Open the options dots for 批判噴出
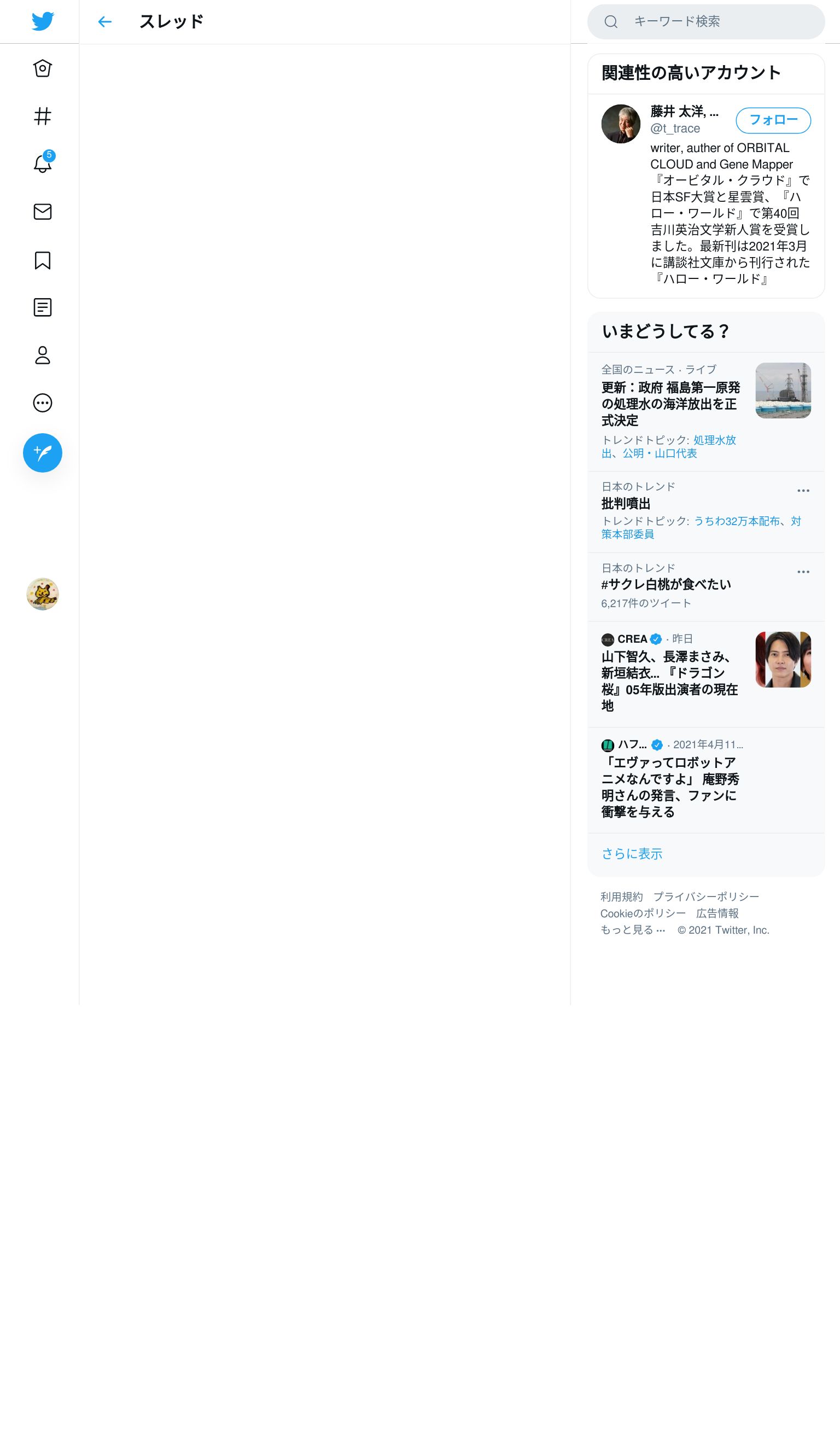This screenshot has width=840, height=1450. (803, 491)
